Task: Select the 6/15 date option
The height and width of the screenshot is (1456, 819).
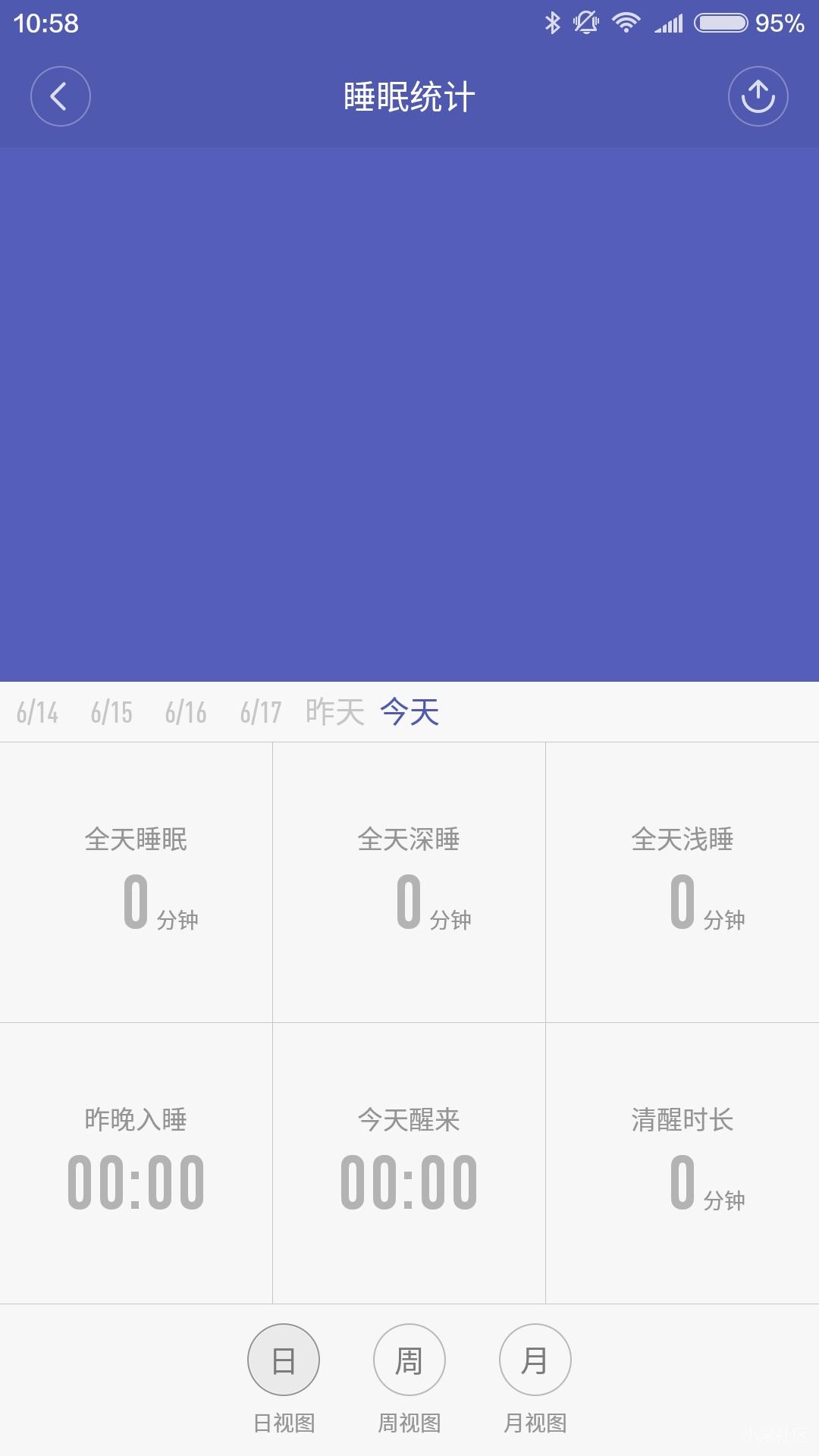Action: point(111,713)
